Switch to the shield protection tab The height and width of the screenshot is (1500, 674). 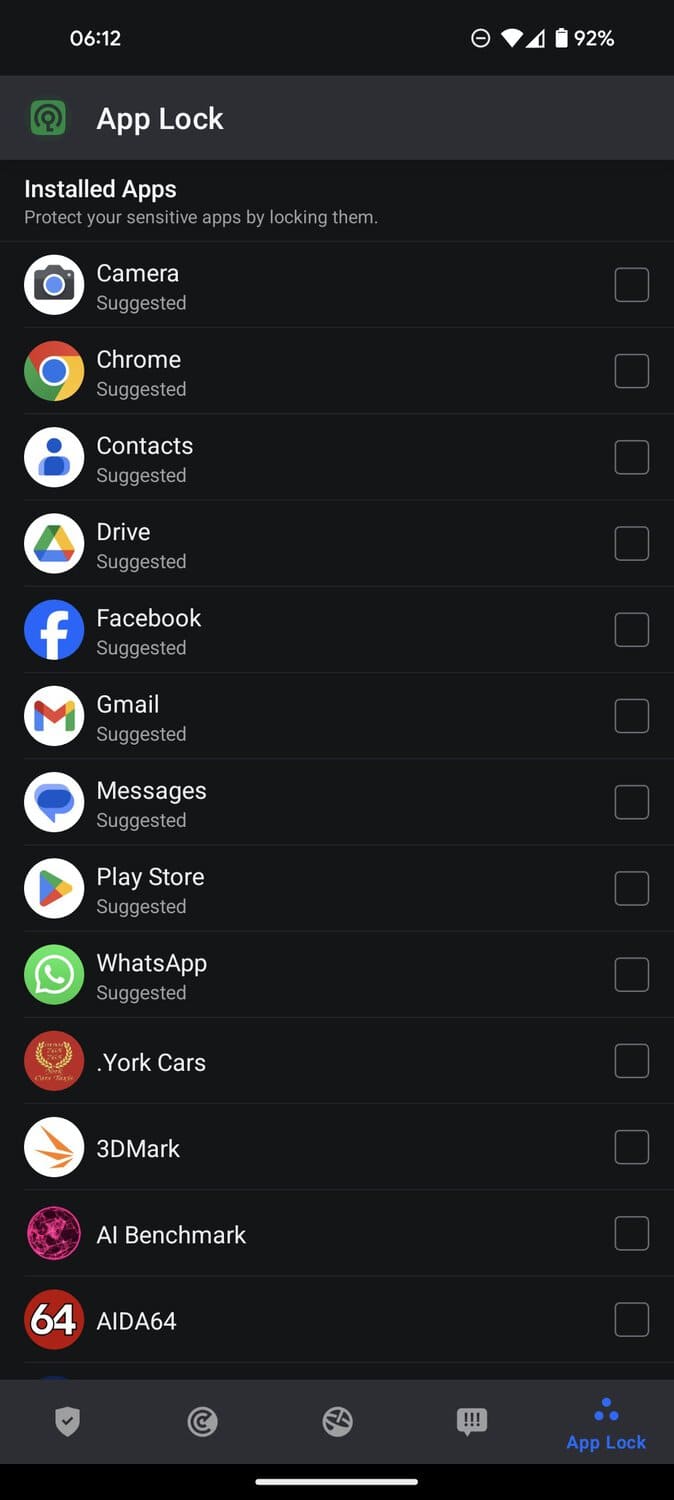tap(67, 1421)
